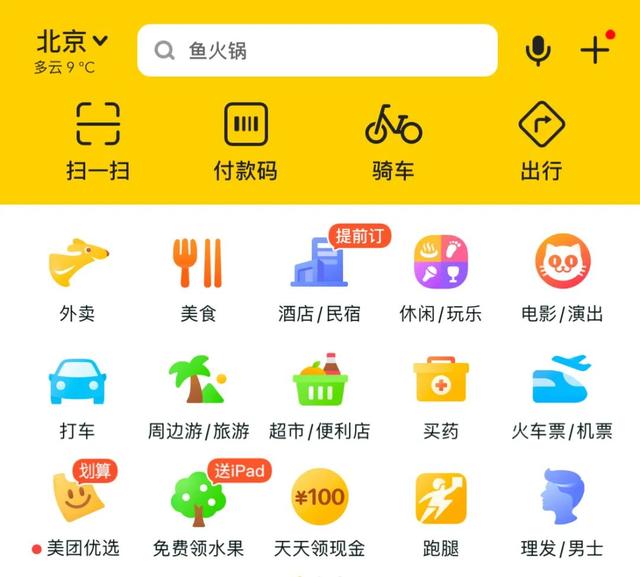Open 打车 ride hailing
The height and width of the screenshot is (577, 640).
tap(78, 396)
